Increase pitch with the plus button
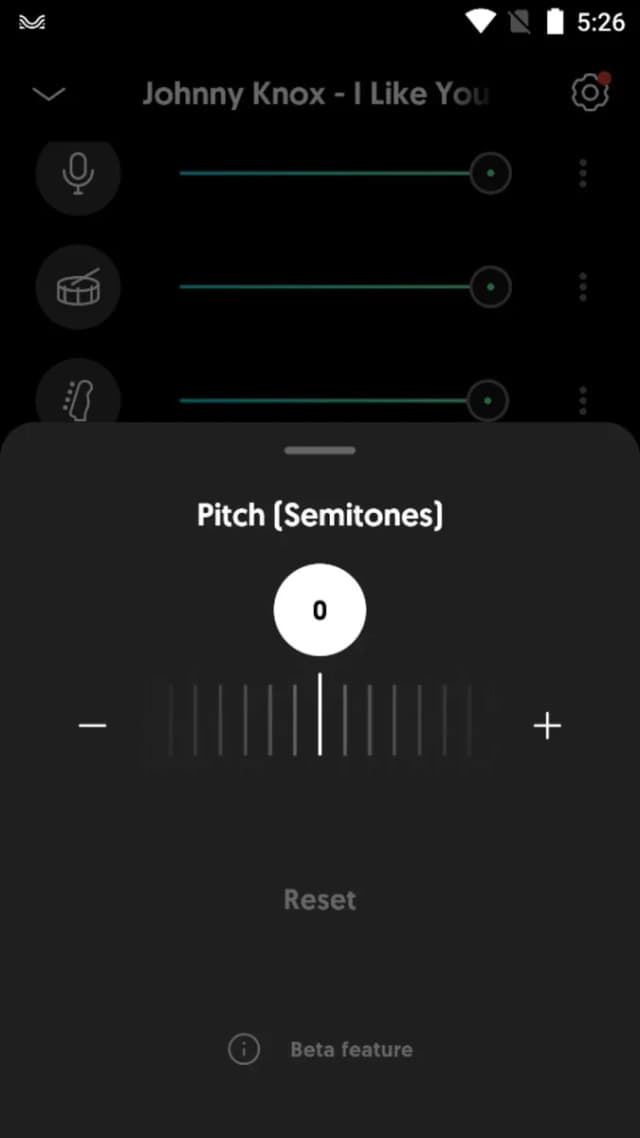 (x=547, y=725)
